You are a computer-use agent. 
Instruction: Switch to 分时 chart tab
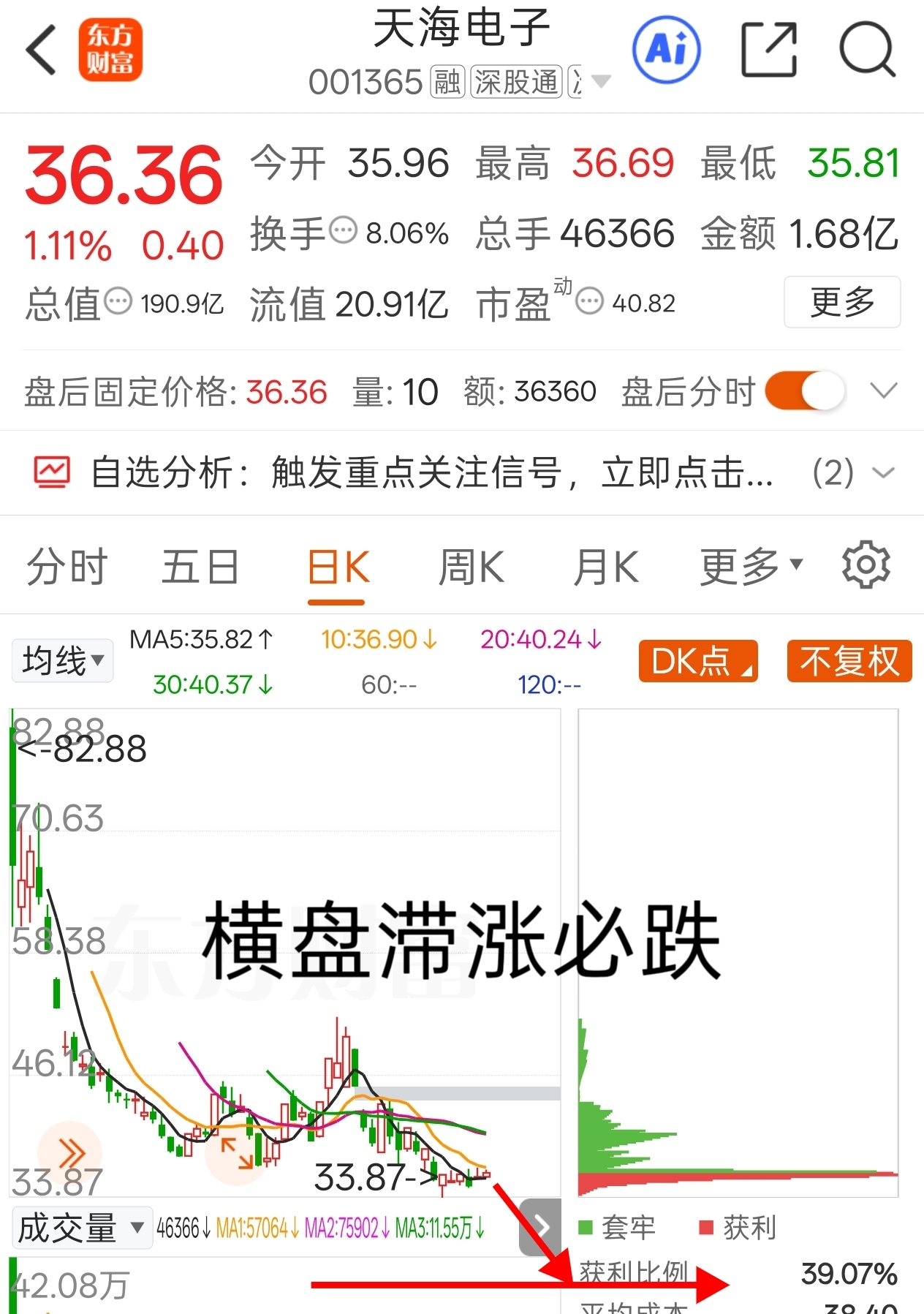point(67,567)
